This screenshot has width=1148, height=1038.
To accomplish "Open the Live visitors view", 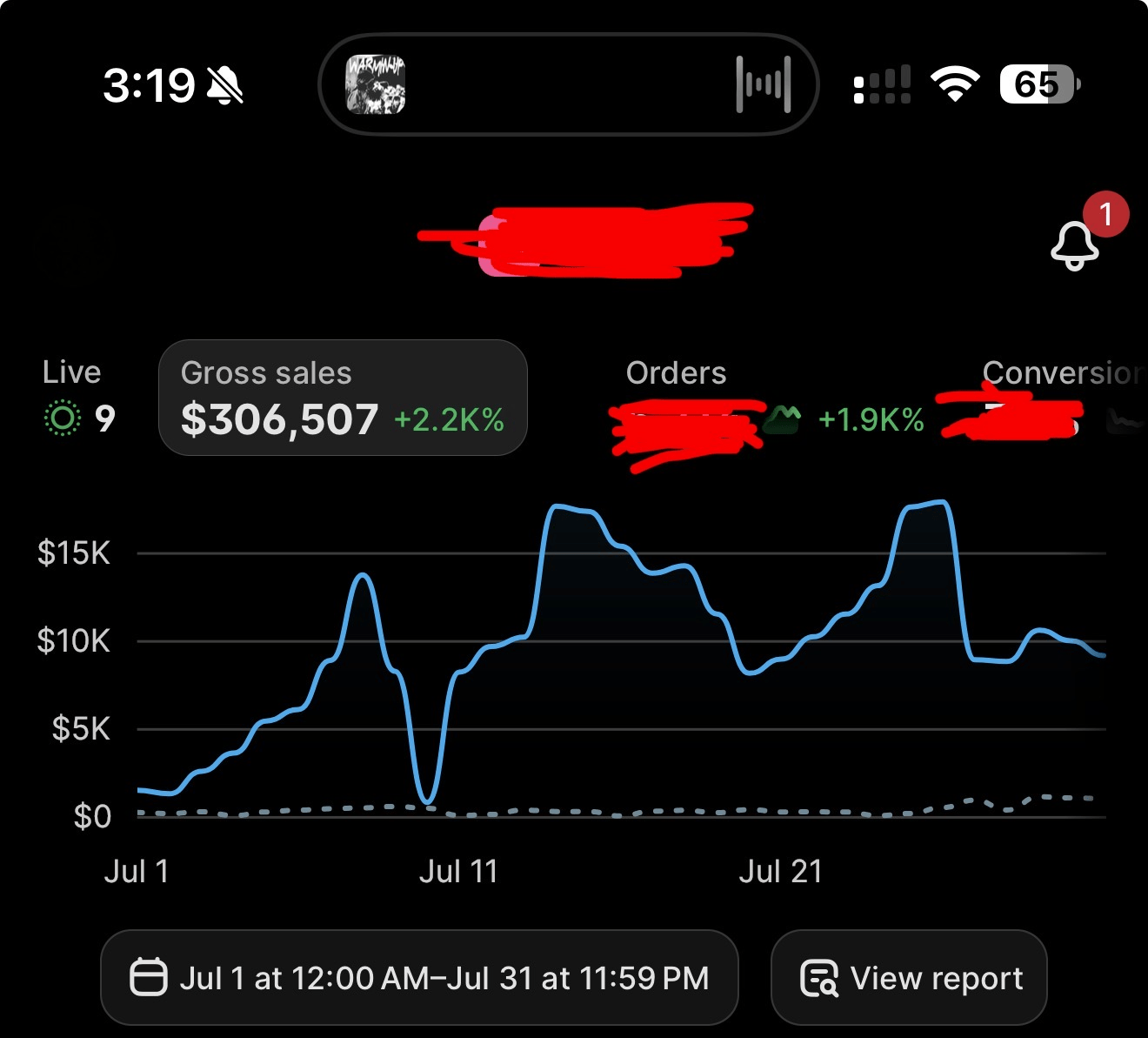I will (78, 397).
